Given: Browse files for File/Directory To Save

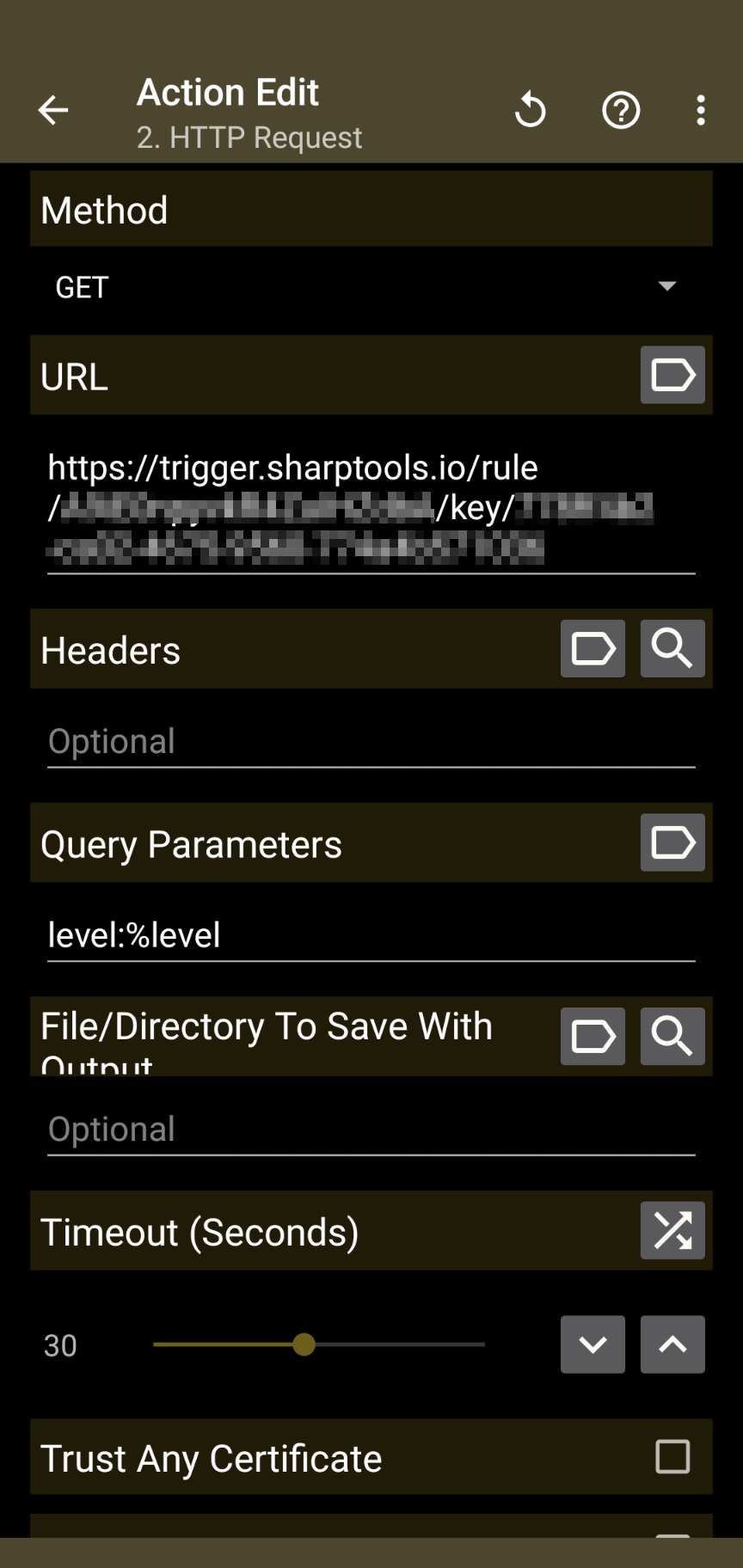Looking at the screenshot, I should click(x=672, y=1036).
